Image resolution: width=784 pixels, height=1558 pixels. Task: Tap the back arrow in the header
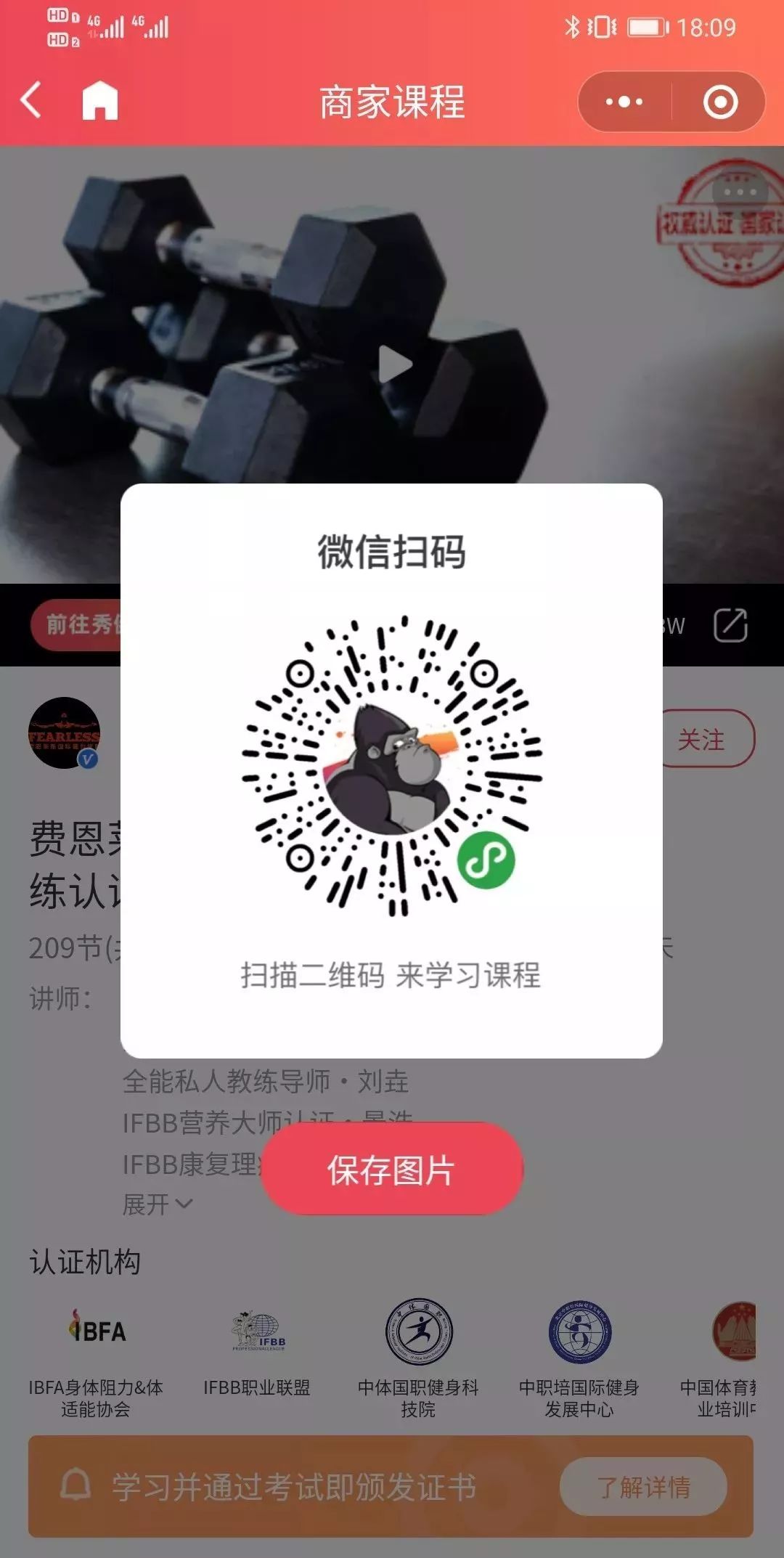coord(32,100)
